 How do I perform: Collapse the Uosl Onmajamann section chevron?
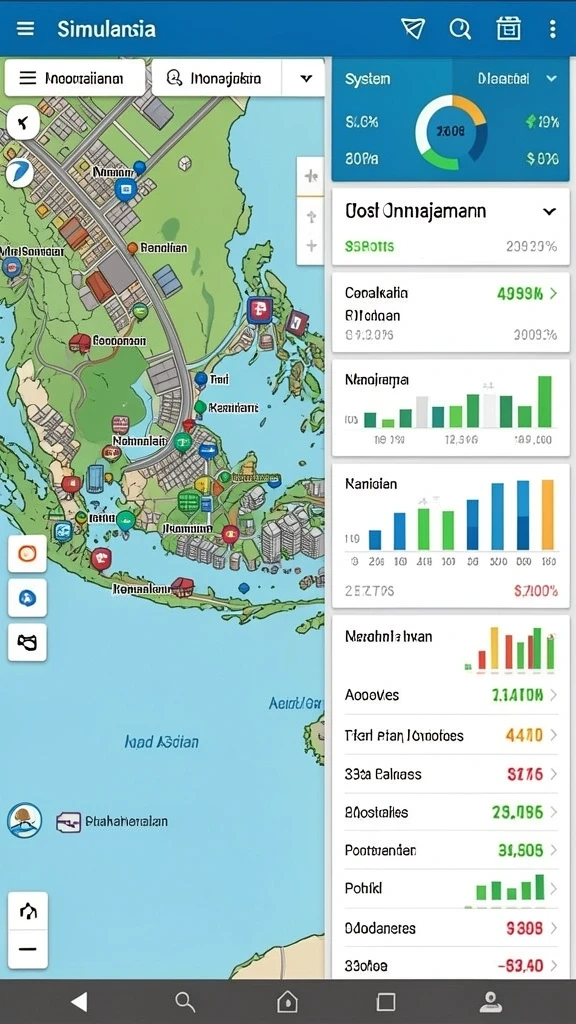tap(549, 212)
